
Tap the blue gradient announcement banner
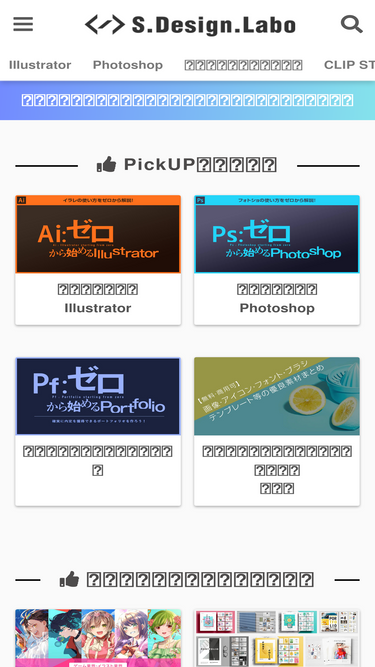click(188, 100)
